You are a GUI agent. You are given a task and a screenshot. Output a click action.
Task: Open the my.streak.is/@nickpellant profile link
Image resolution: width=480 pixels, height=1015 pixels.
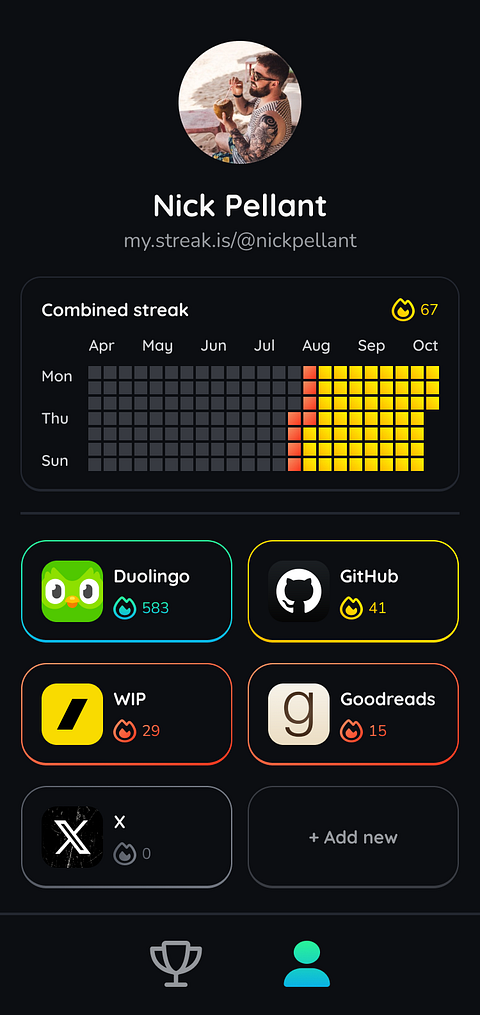coord(240,241)
